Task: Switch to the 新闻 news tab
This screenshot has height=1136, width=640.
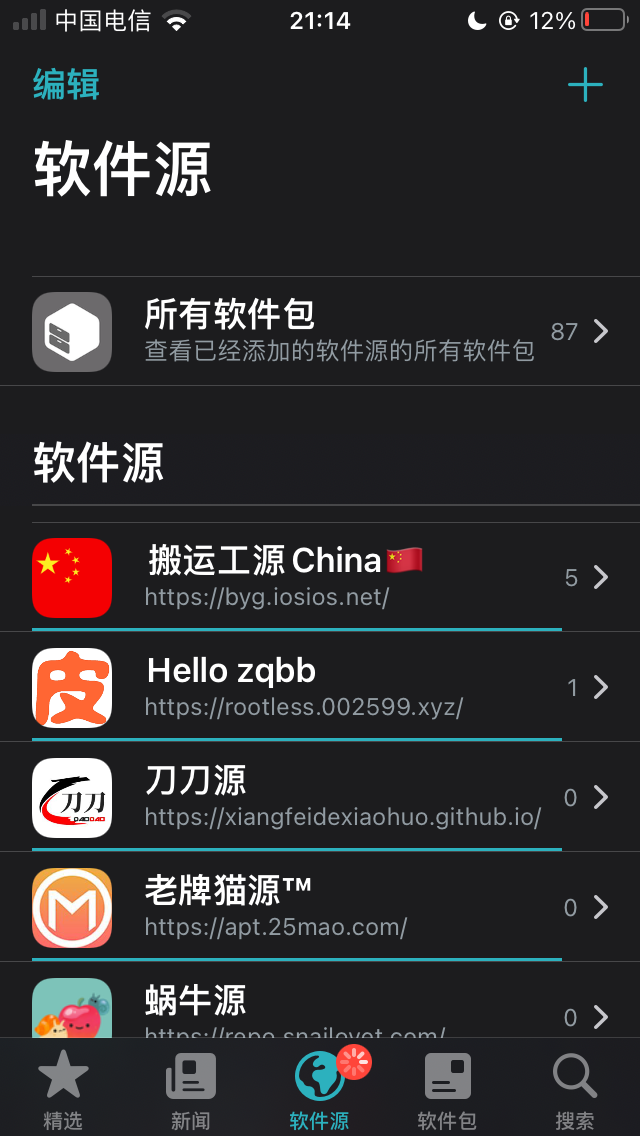Action: click(190, 1090)
